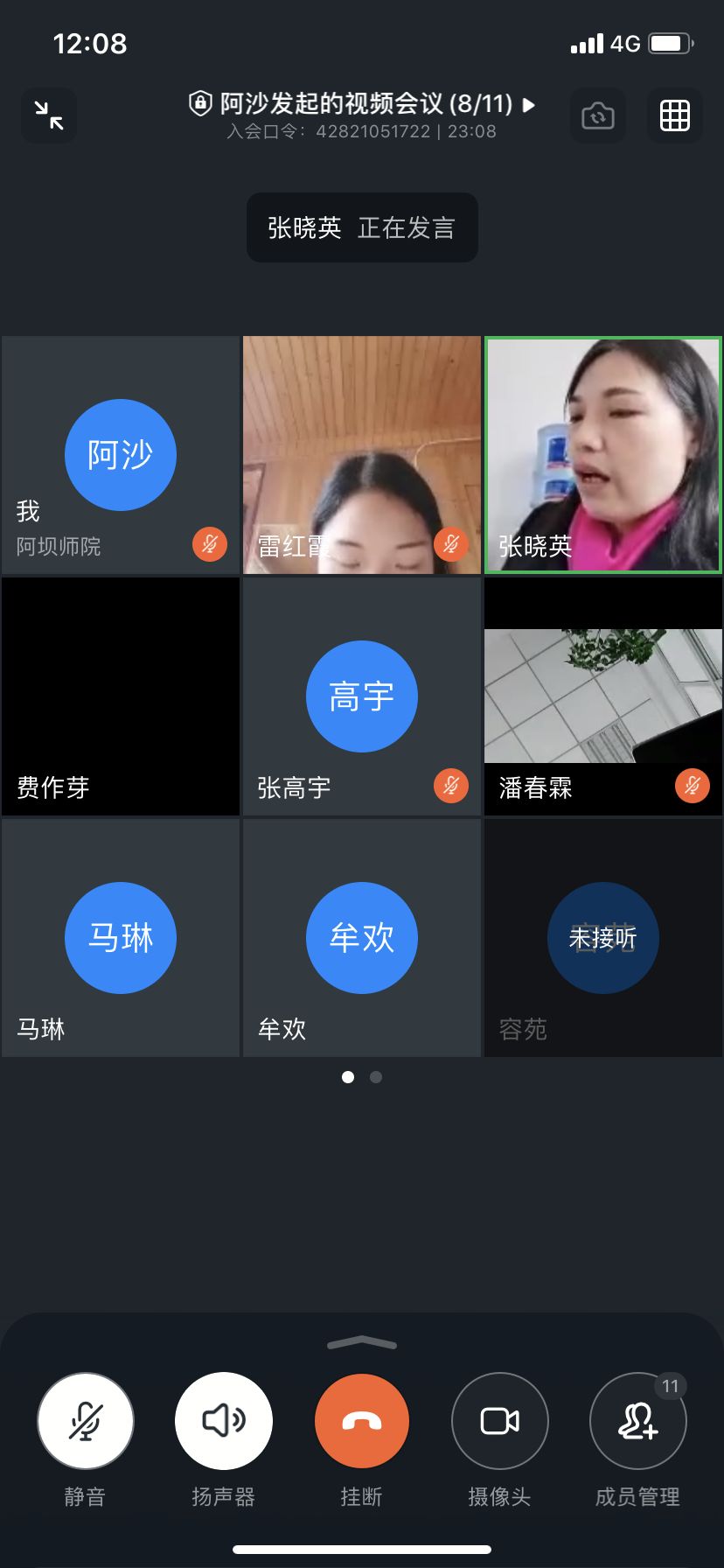Hang up with the 挂断 button

(362, 1421)
